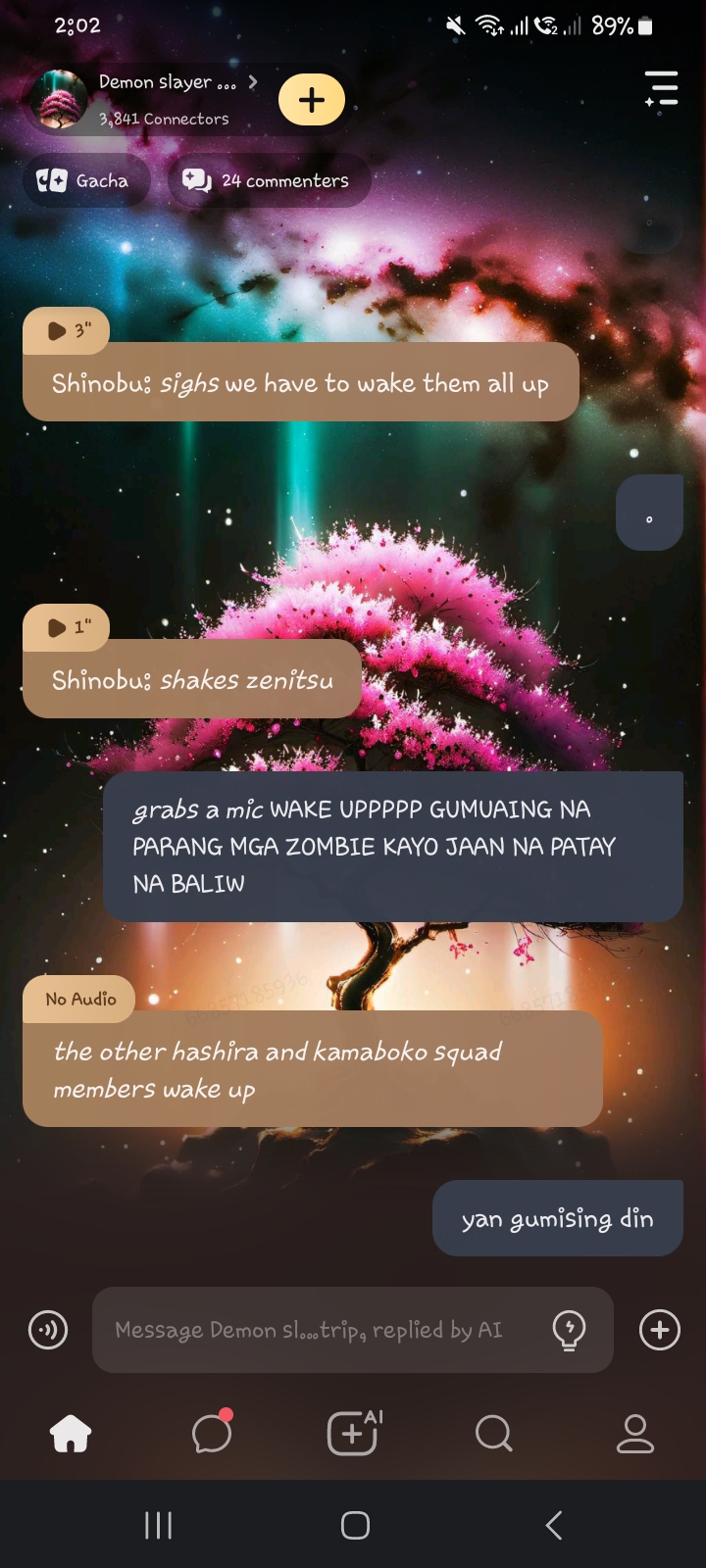The width and height of the screenshot is (706, 1568).
Task: Tap the lightbulb suggestion icon
Action: (569, 1330)
